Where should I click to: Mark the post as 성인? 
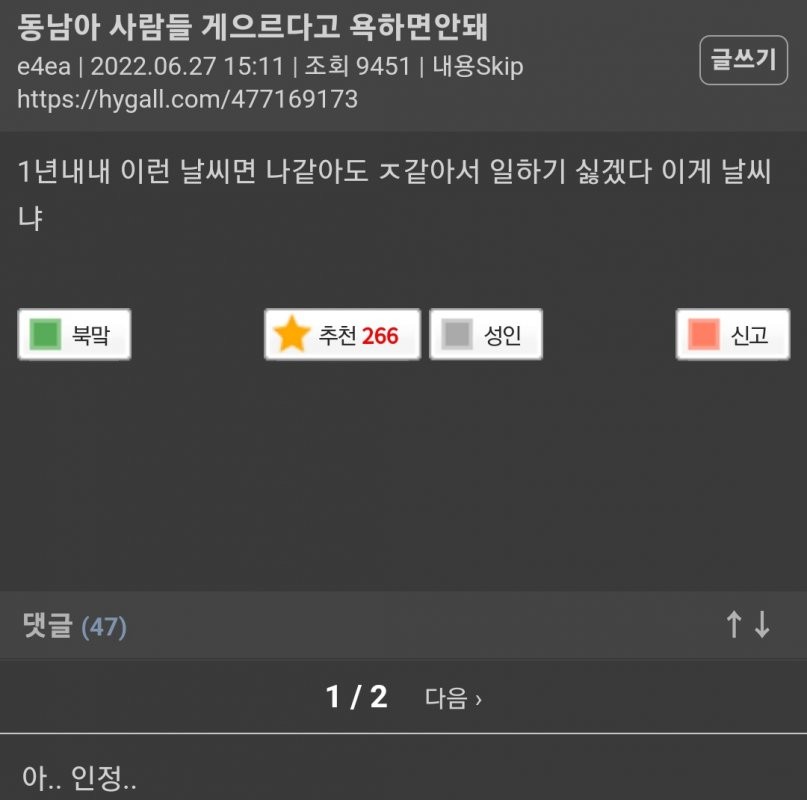pos(486,335)
